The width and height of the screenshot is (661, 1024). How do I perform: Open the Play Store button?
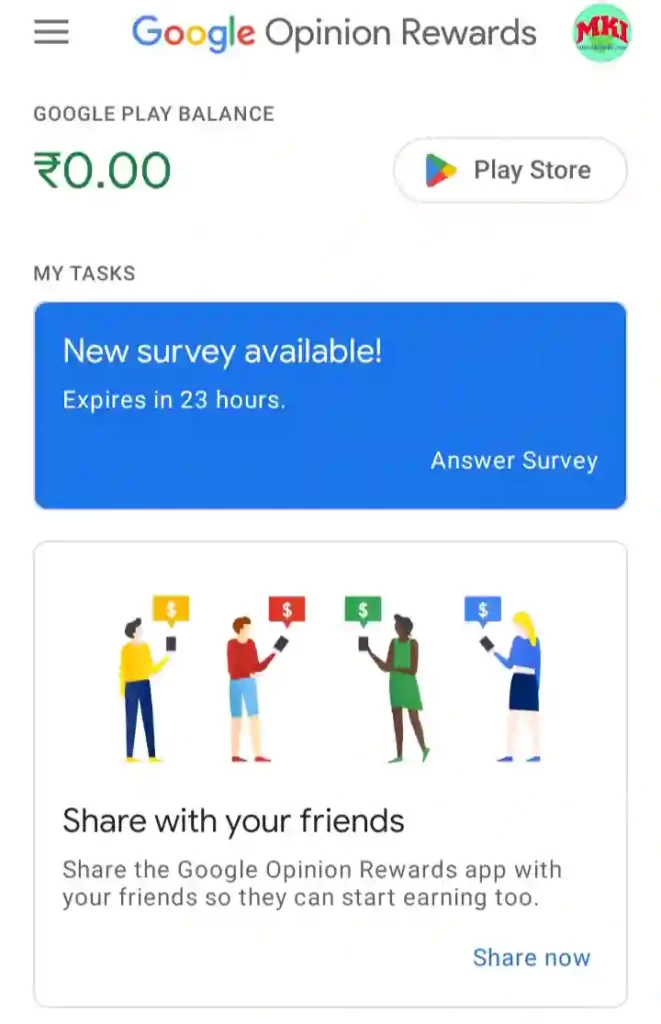[510, 170]
